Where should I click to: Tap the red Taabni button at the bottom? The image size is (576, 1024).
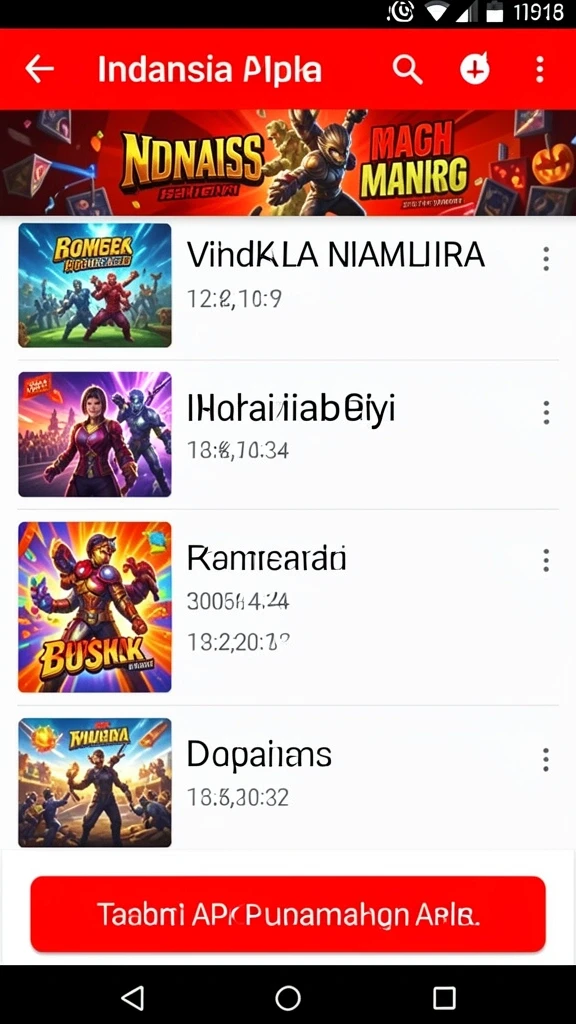pyautogui.click(x=288, y=914)
